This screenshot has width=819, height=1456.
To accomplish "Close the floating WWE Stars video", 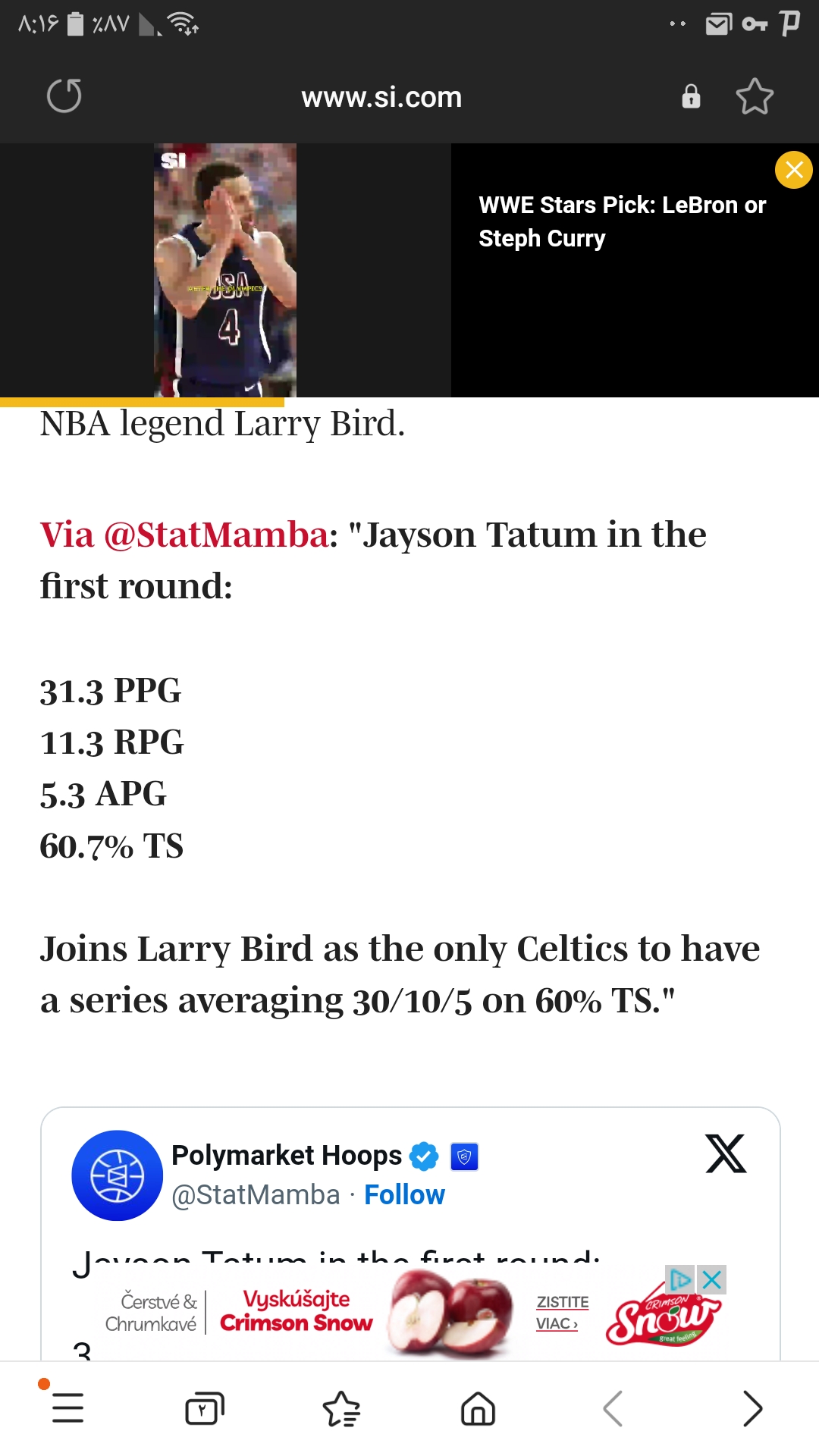I will [x=793, y=170].
